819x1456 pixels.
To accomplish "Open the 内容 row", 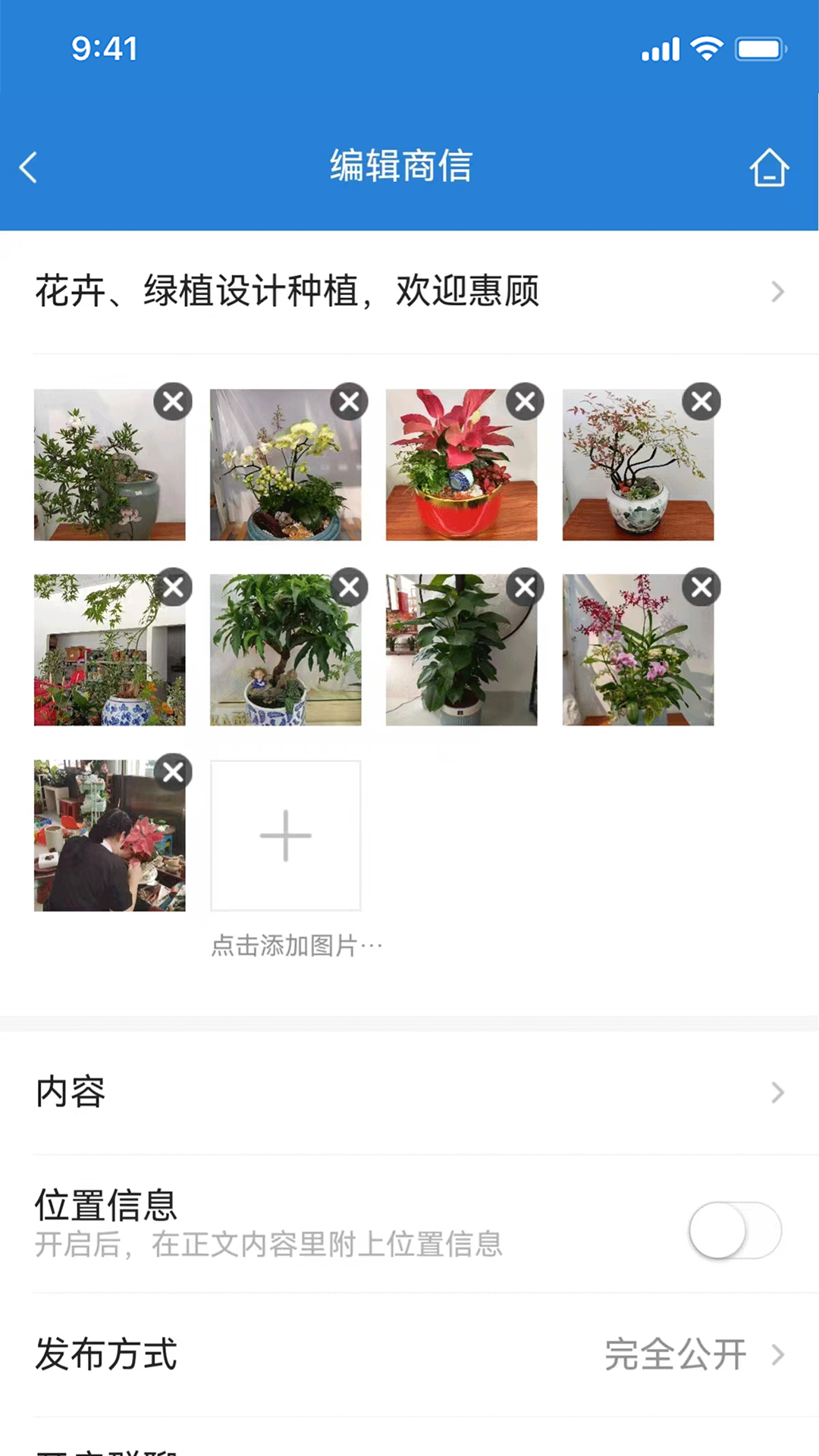I will 409,1092.
